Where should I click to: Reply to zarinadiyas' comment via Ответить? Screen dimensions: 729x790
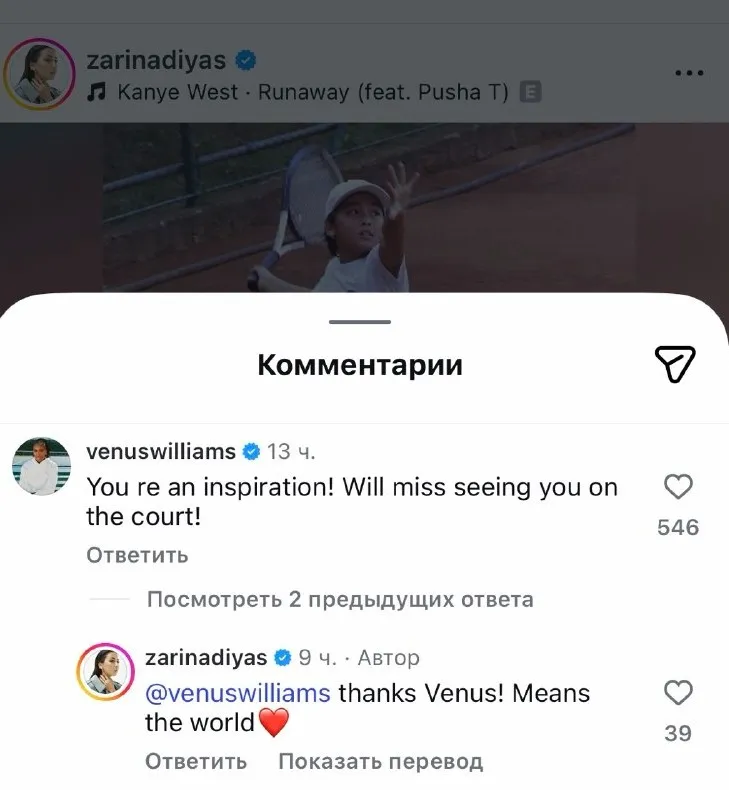[196, 761]
